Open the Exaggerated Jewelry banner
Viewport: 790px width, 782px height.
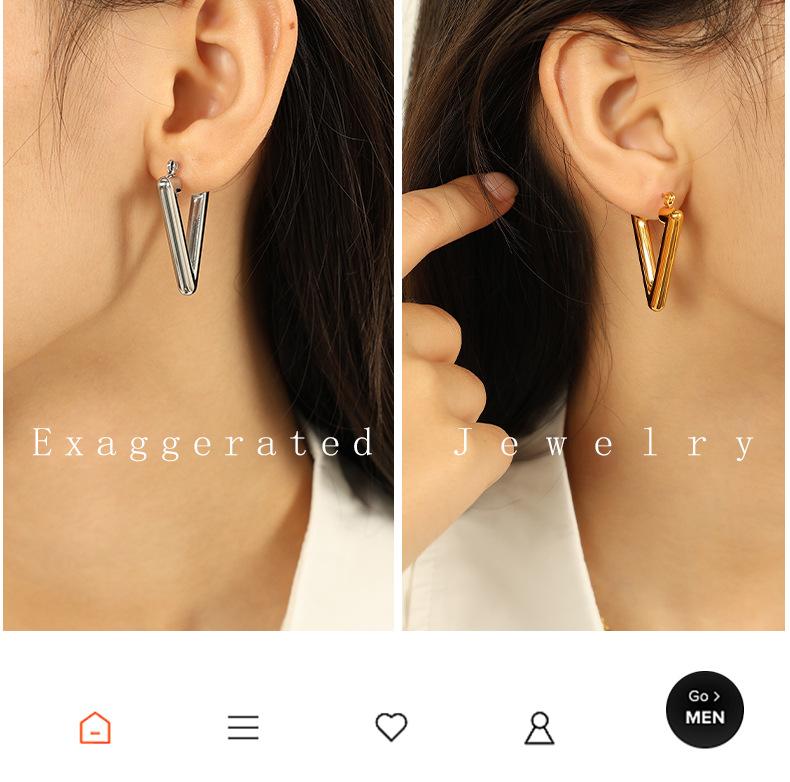(394, 315)
